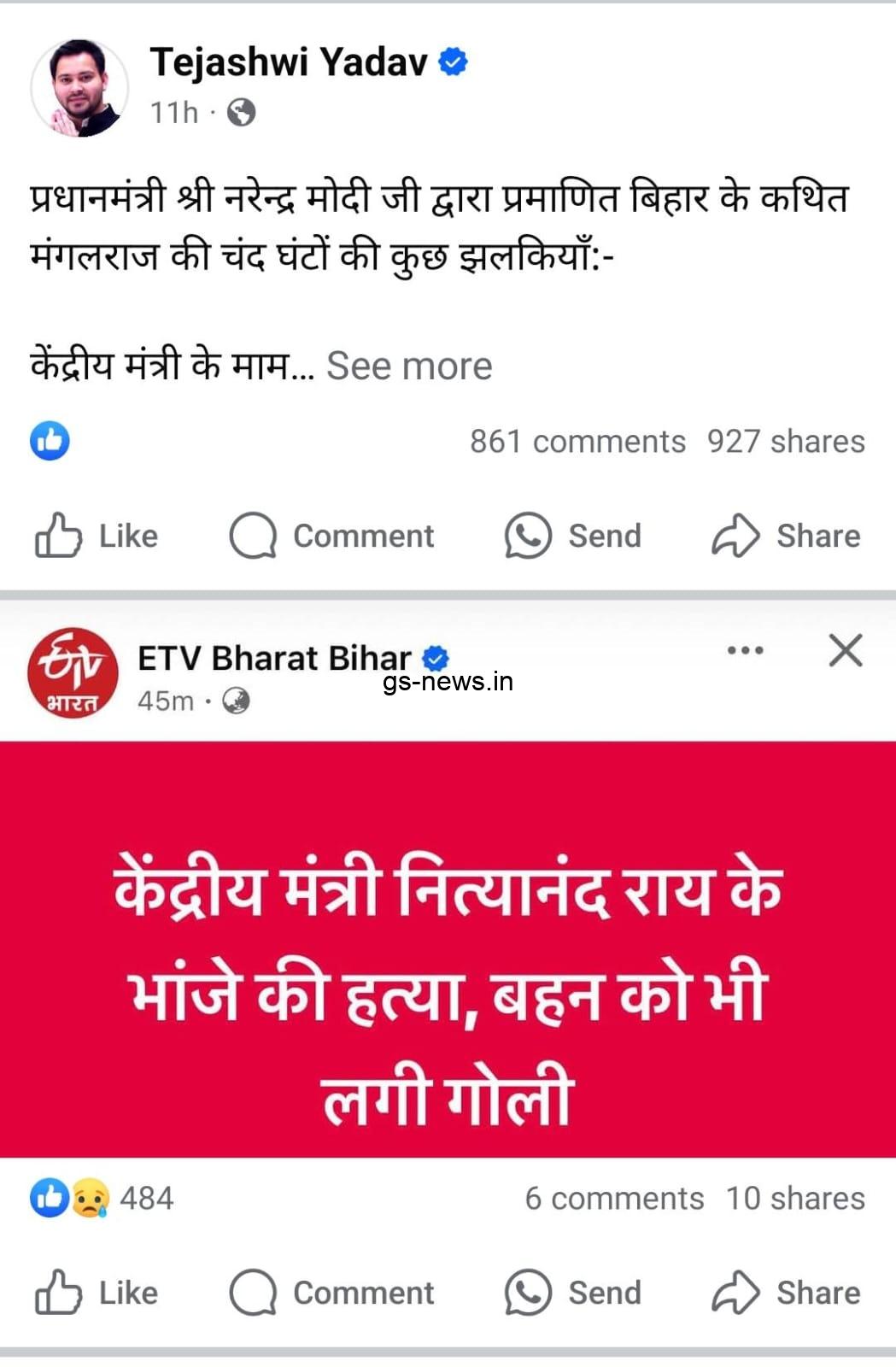Open the red headline image in ETV Bharat post
Viewport: 896px width, 1367px height.
coord(448,948)
